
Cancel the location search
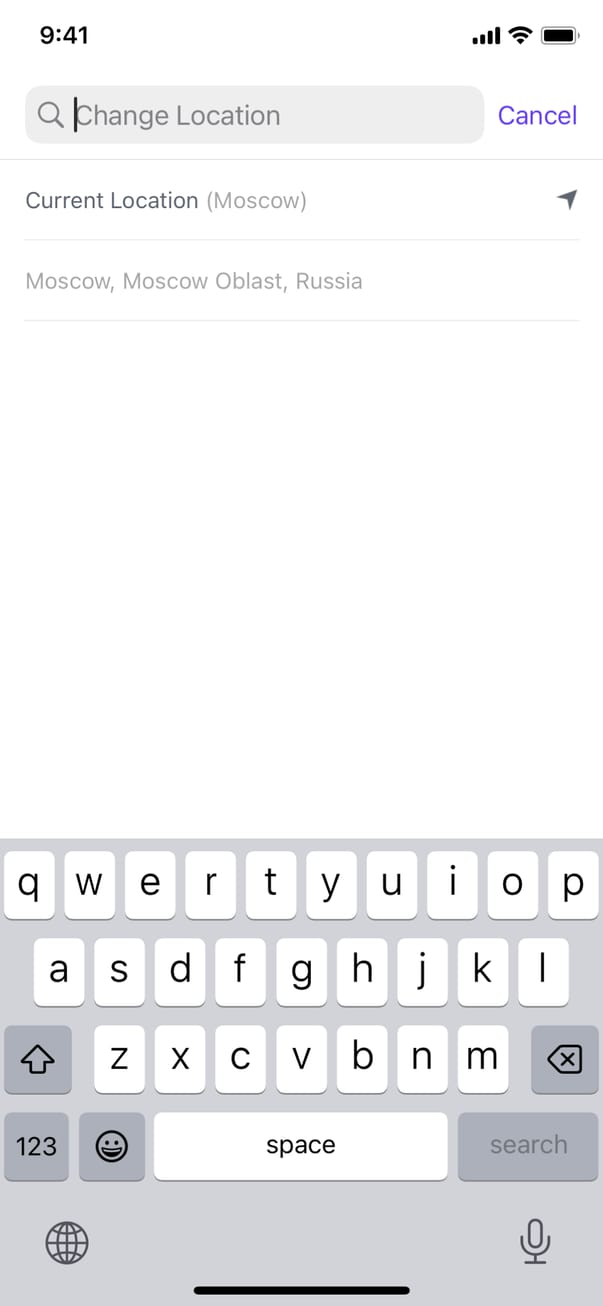537,116
